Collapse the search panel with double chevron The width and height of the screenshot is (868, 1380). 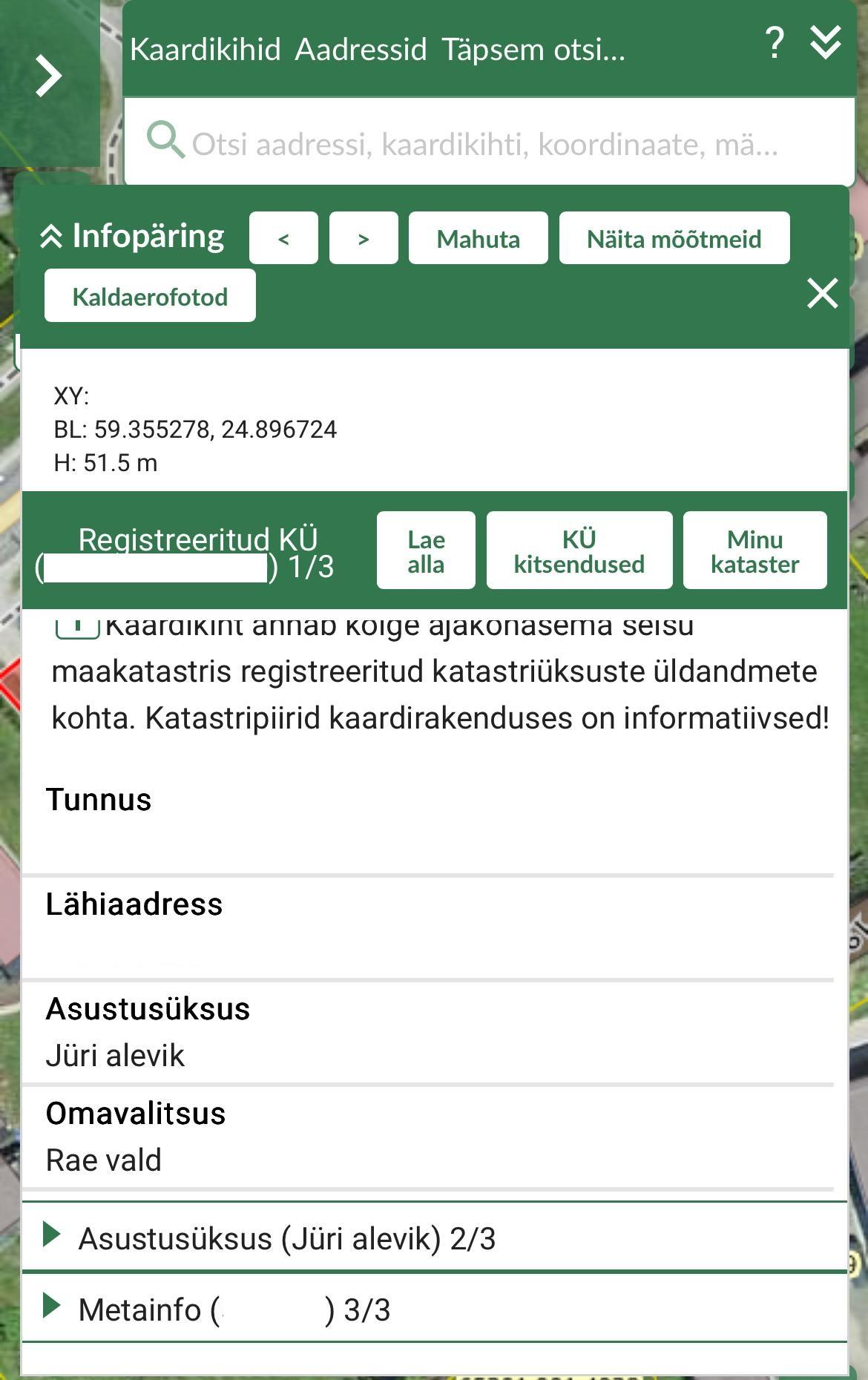coord(826,43)
